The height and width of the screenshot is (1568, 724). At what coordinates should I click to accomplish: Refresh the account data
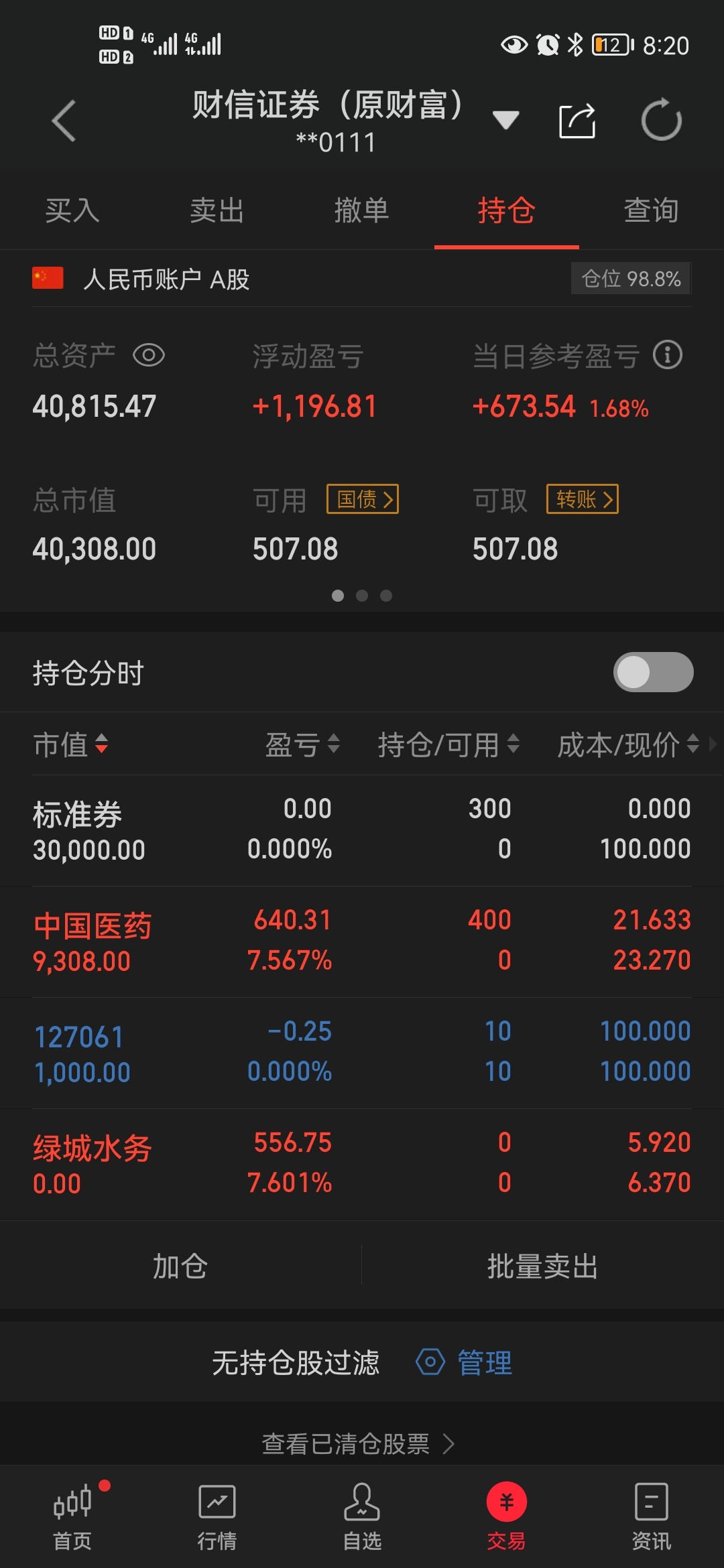tap(661, 121)
